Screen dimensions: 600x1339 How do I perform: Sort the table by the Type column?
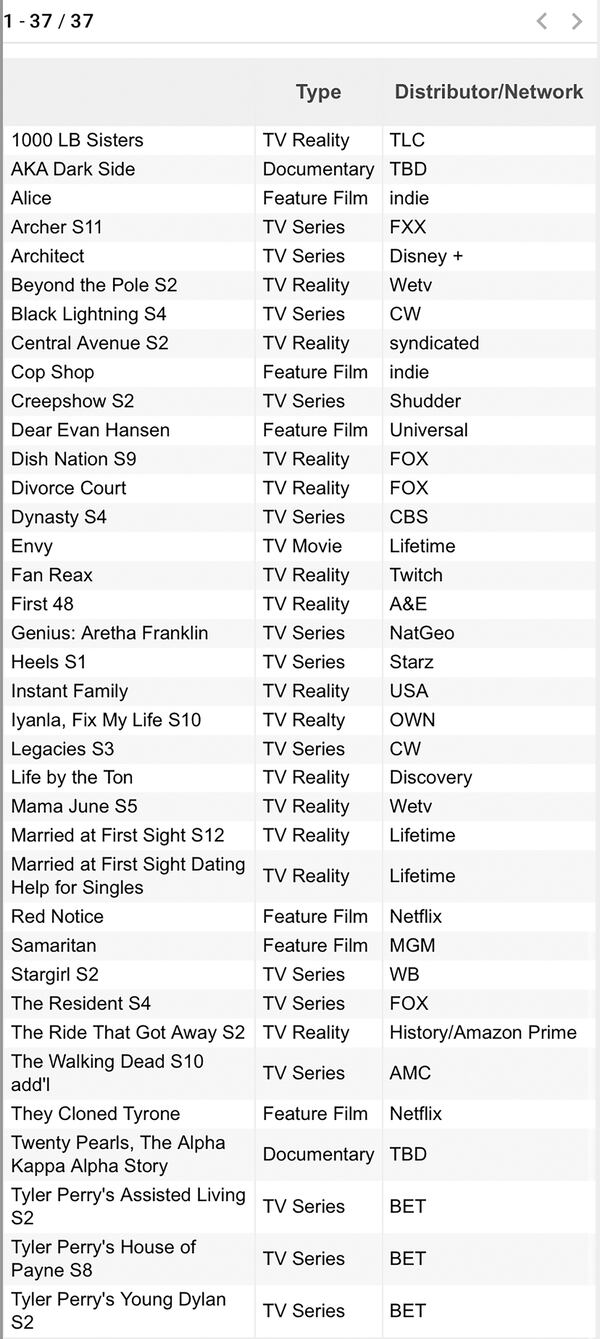click(318, 92)
